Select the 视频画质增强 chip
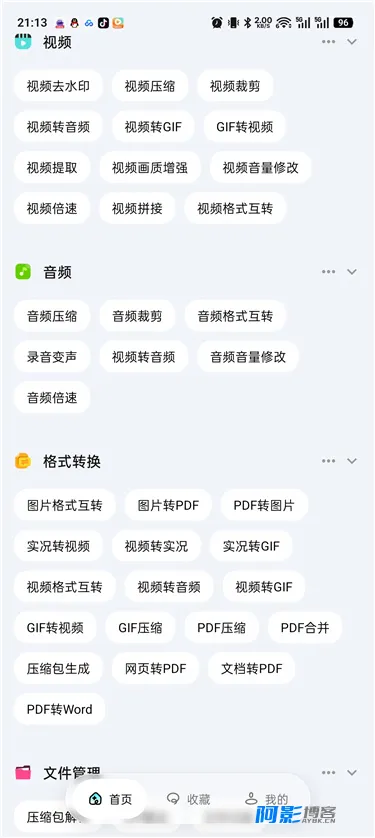375x838 pixels. click(150, 168)
